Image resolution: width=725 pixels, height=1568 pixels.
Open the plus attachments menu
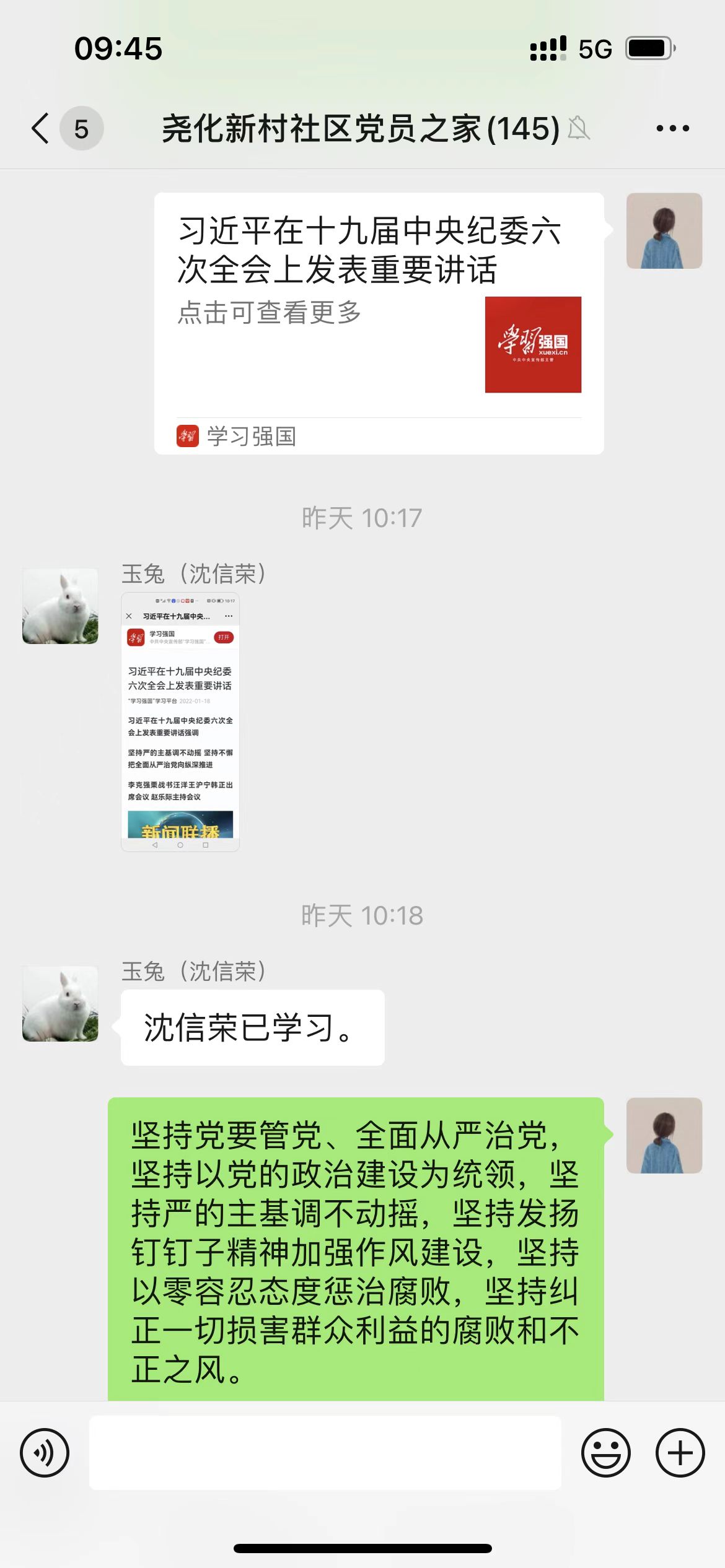(x=680, y=1453)
